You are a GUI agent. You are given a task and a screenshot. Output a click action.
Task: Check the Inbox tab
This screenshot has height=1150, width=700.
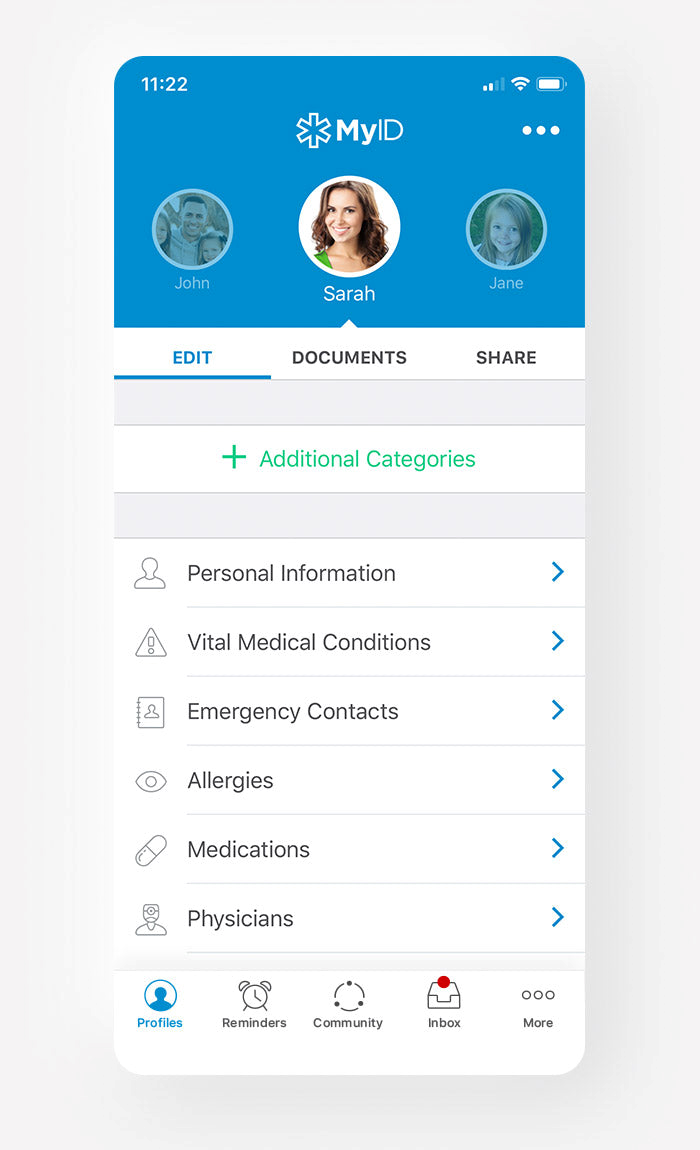[x=444, y=1004]
